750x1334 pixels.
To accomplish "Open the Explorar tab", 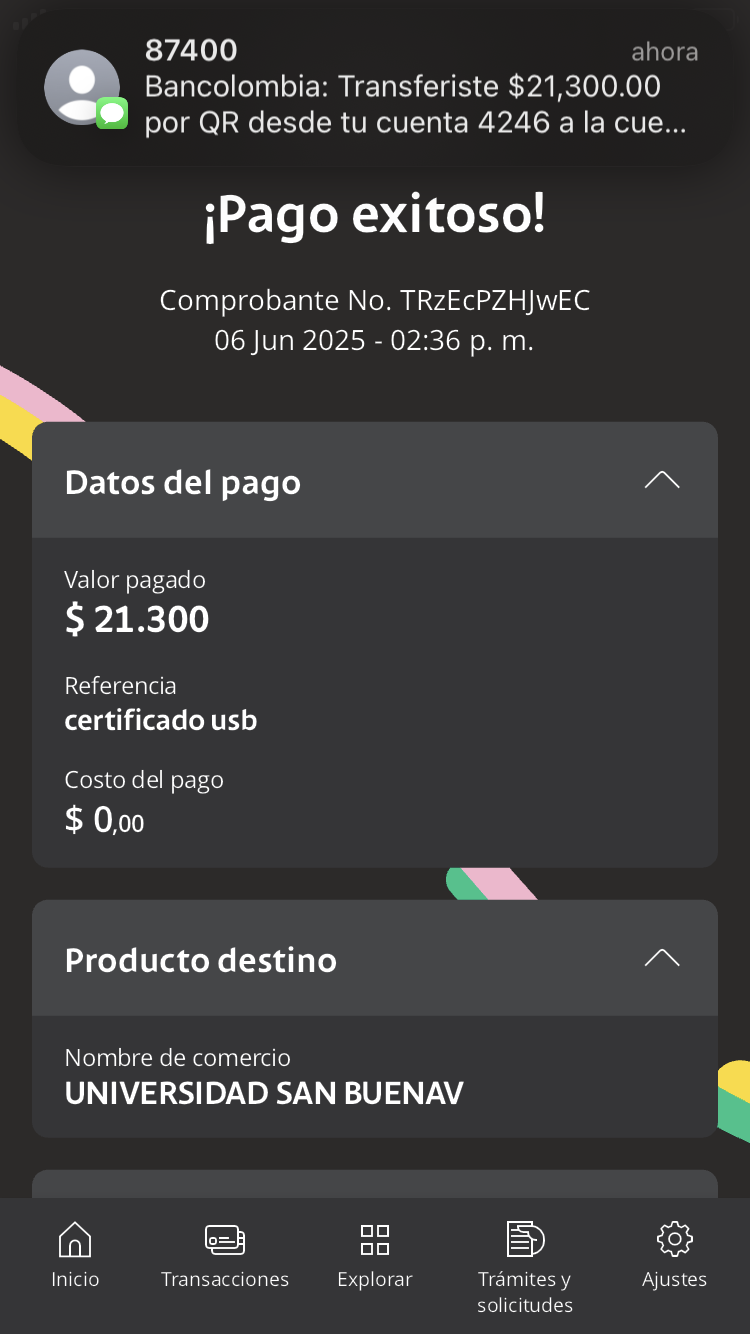I will click(375, 1254).
